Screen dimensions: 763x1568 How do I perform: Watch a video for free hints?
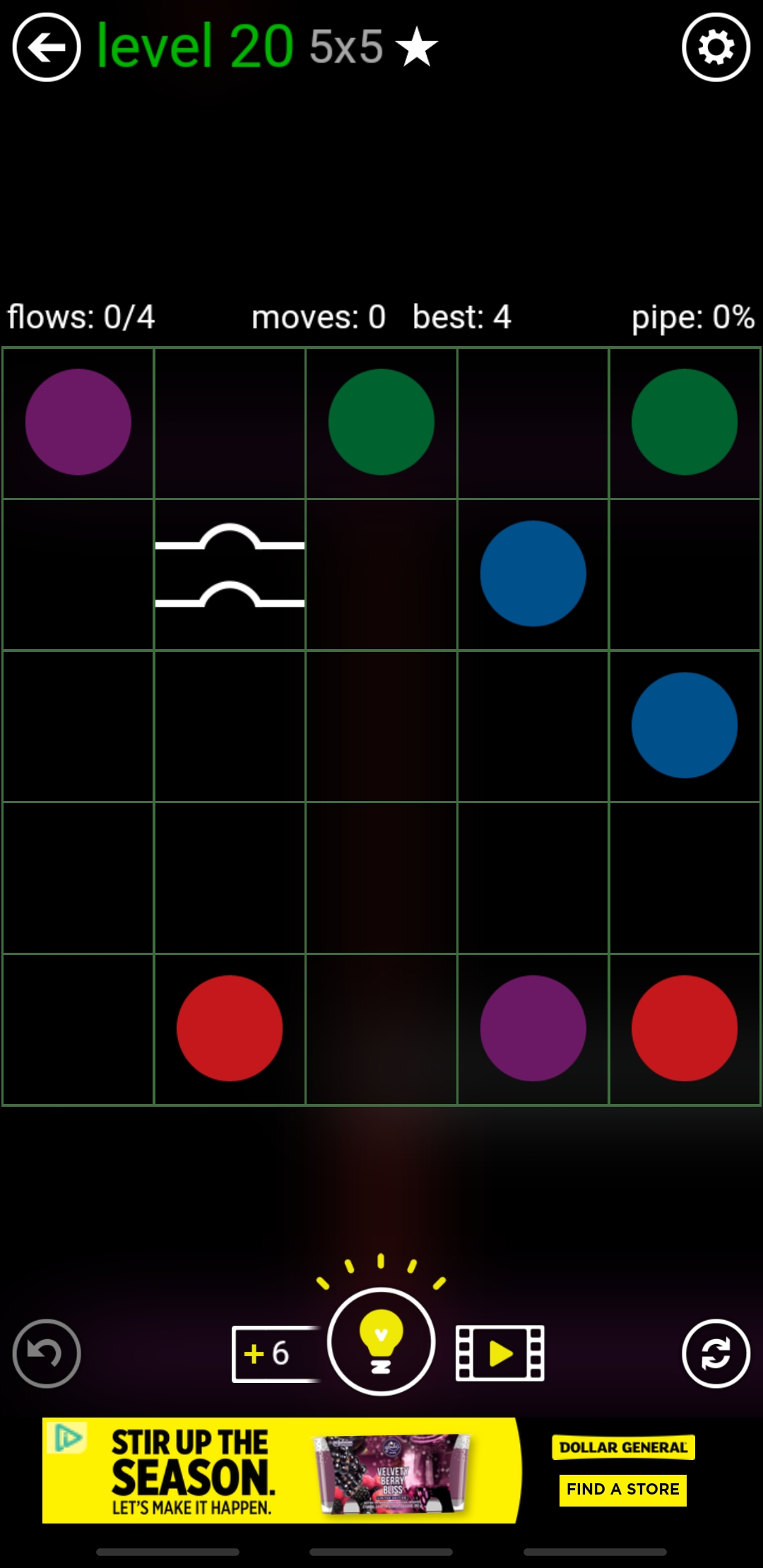pyautogui.click(x=500, y=1353)
